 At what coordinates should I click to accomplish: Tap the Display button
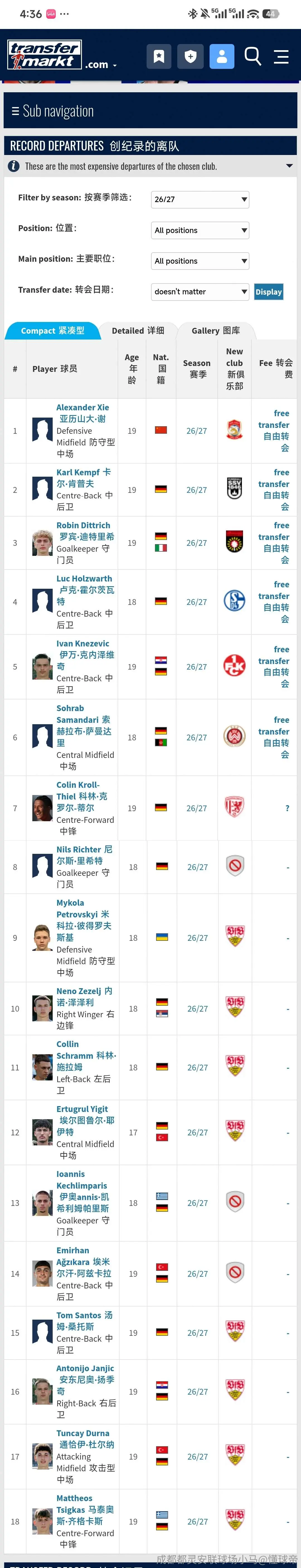click(x=268, y=292)
